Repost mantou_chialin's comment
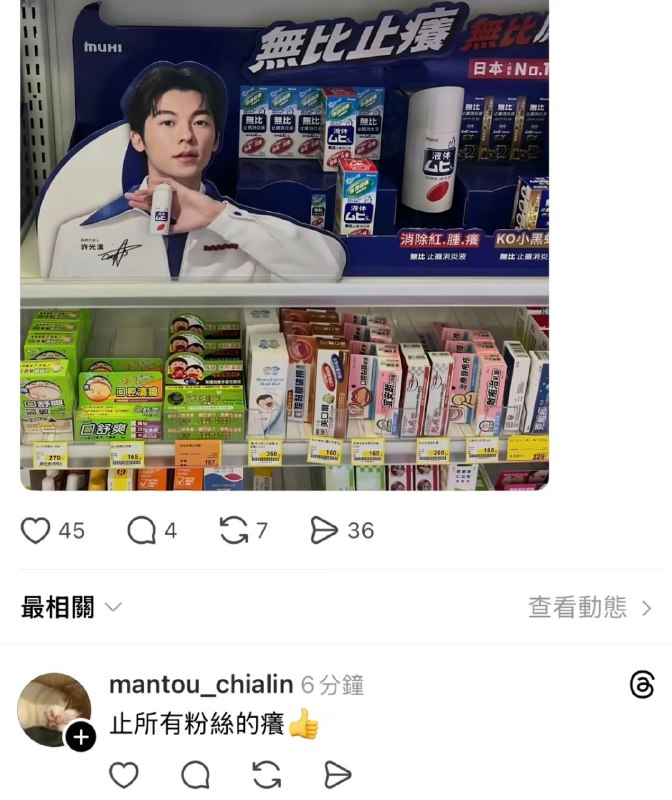 (x=267, y=775)
